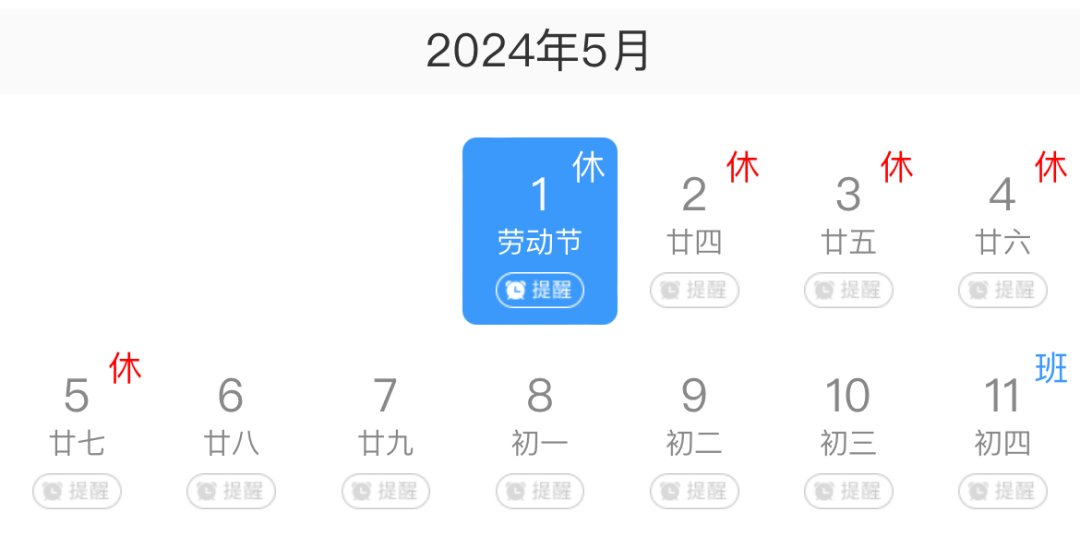Select May 1 劳动节 date
This screenshot has width=1080, height=548.
point(540,212)
